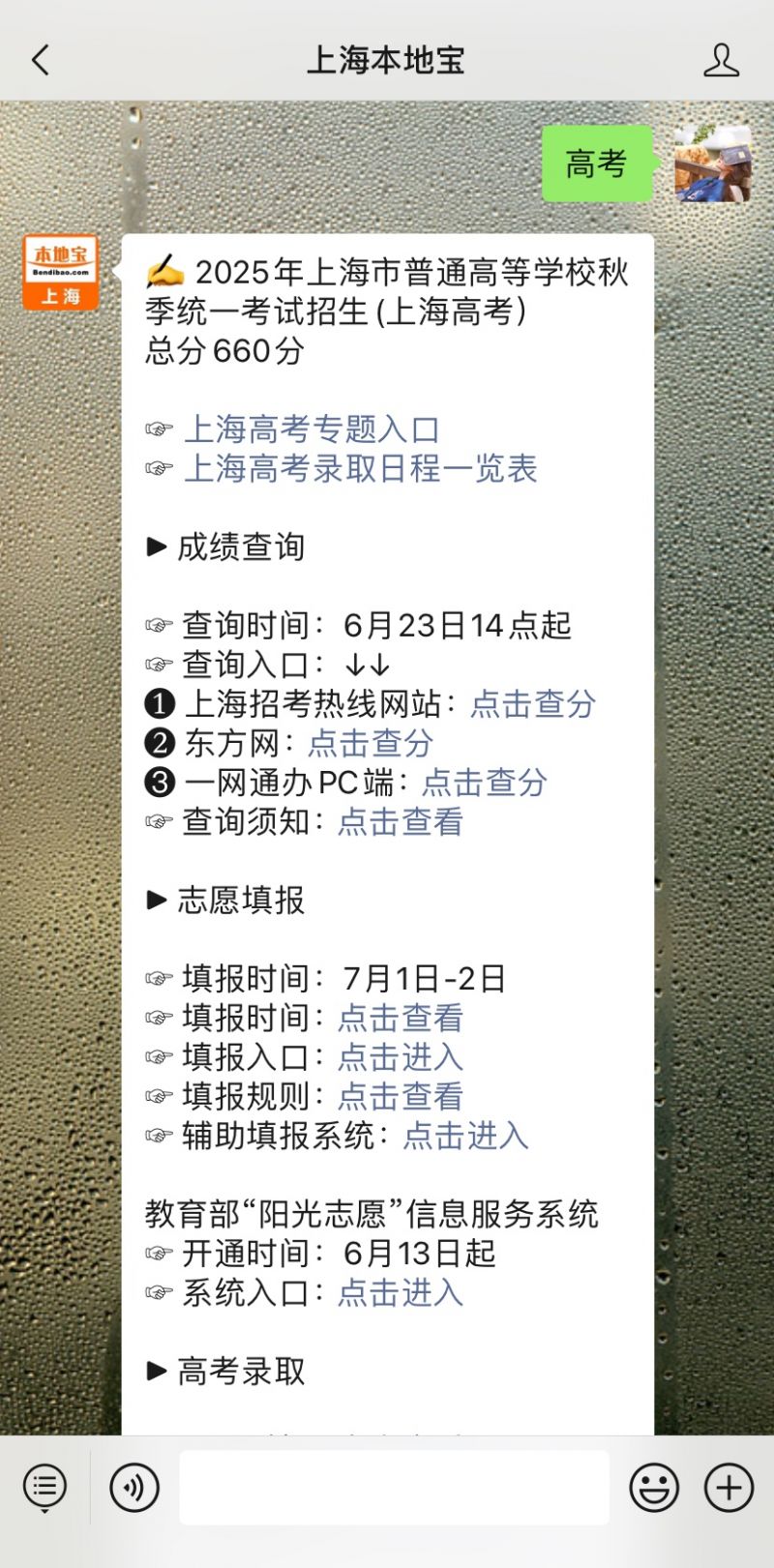View 填报规则 via 点击查看

point(401,1097)
